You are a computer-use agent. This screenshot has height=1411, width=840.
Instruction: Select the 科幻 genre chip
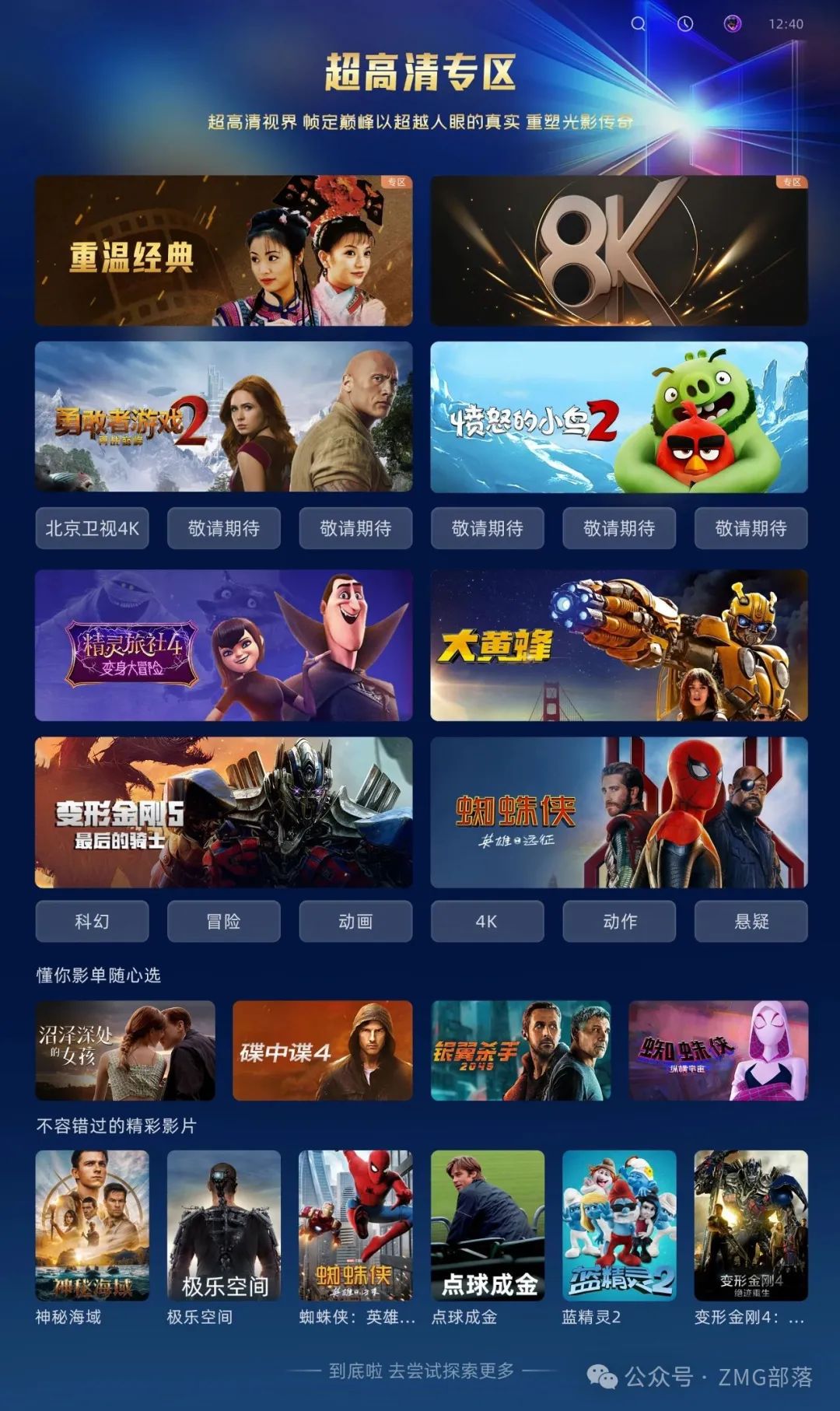92,922
